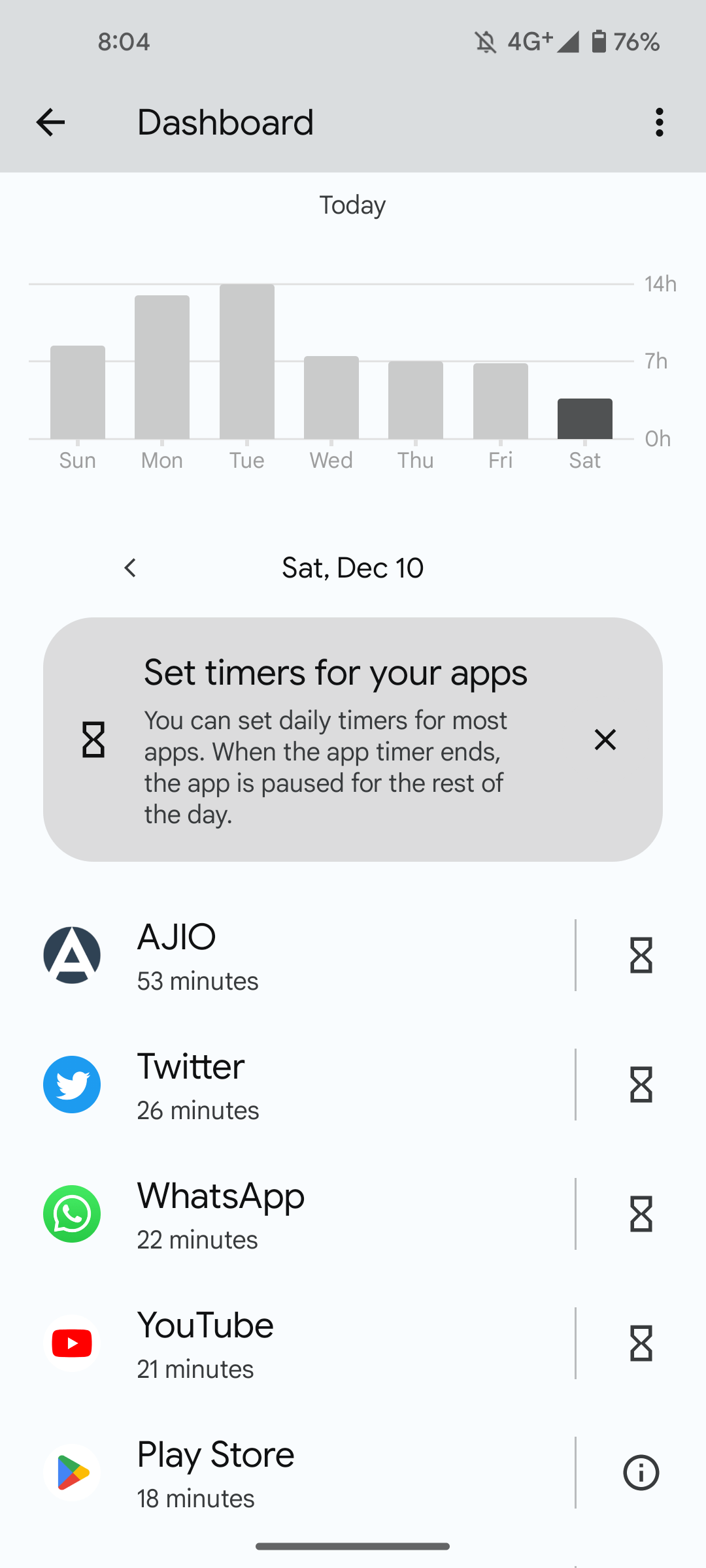Go to the previous day with the chevron

point(130,568)
